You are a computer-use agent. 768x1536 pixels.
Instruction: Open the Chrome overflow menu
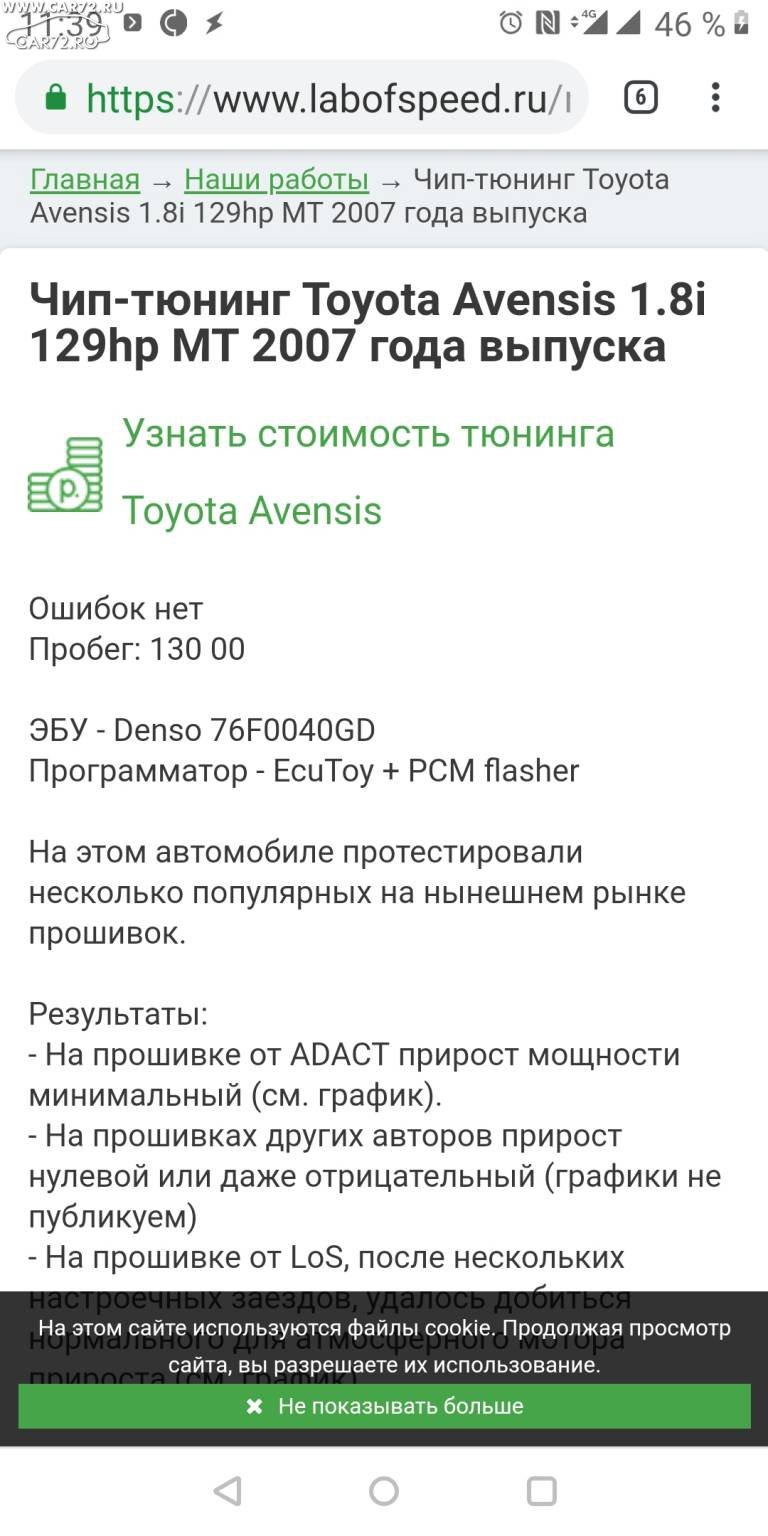[715, 98]
